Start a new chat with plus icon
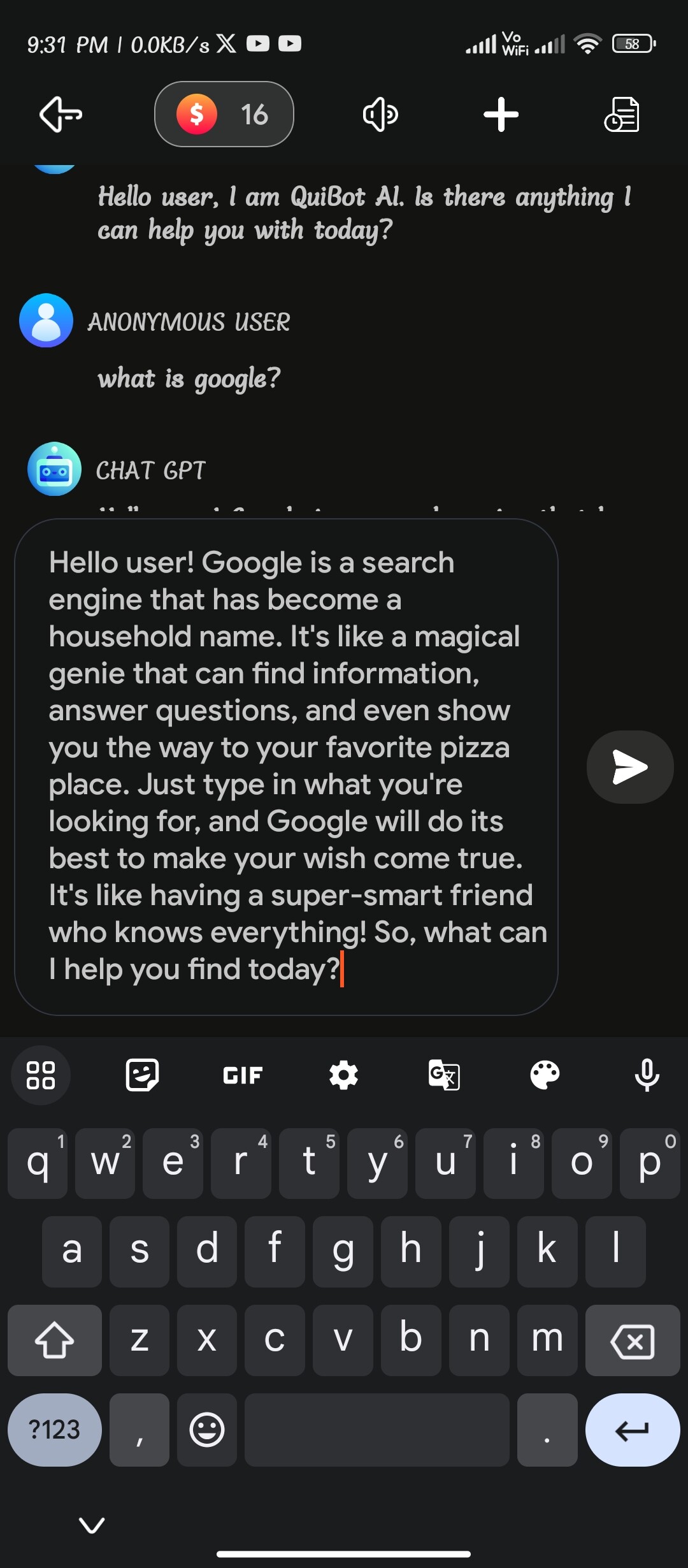 (501, 115)
